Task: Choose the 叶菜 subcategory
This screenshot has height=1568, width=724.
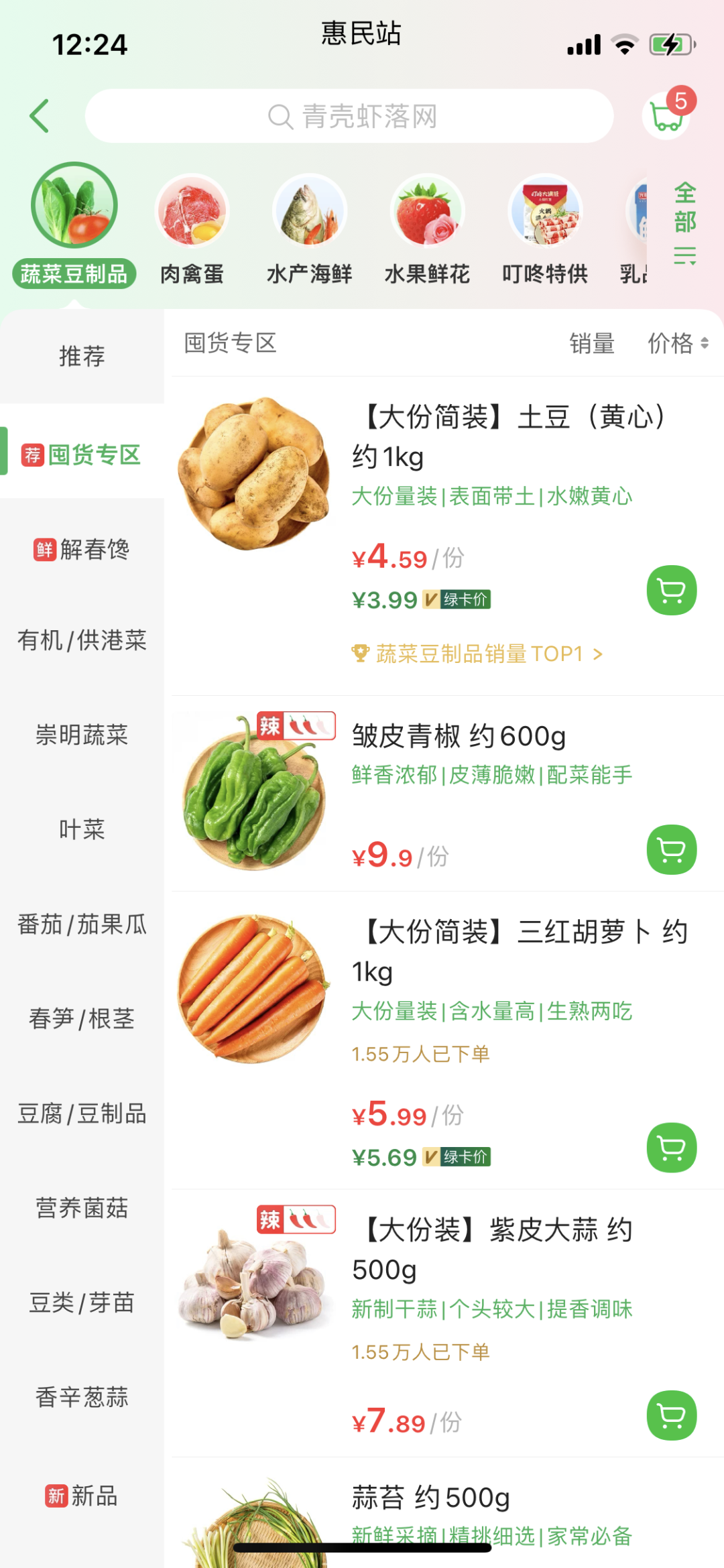Action: [x=82, y=829]
